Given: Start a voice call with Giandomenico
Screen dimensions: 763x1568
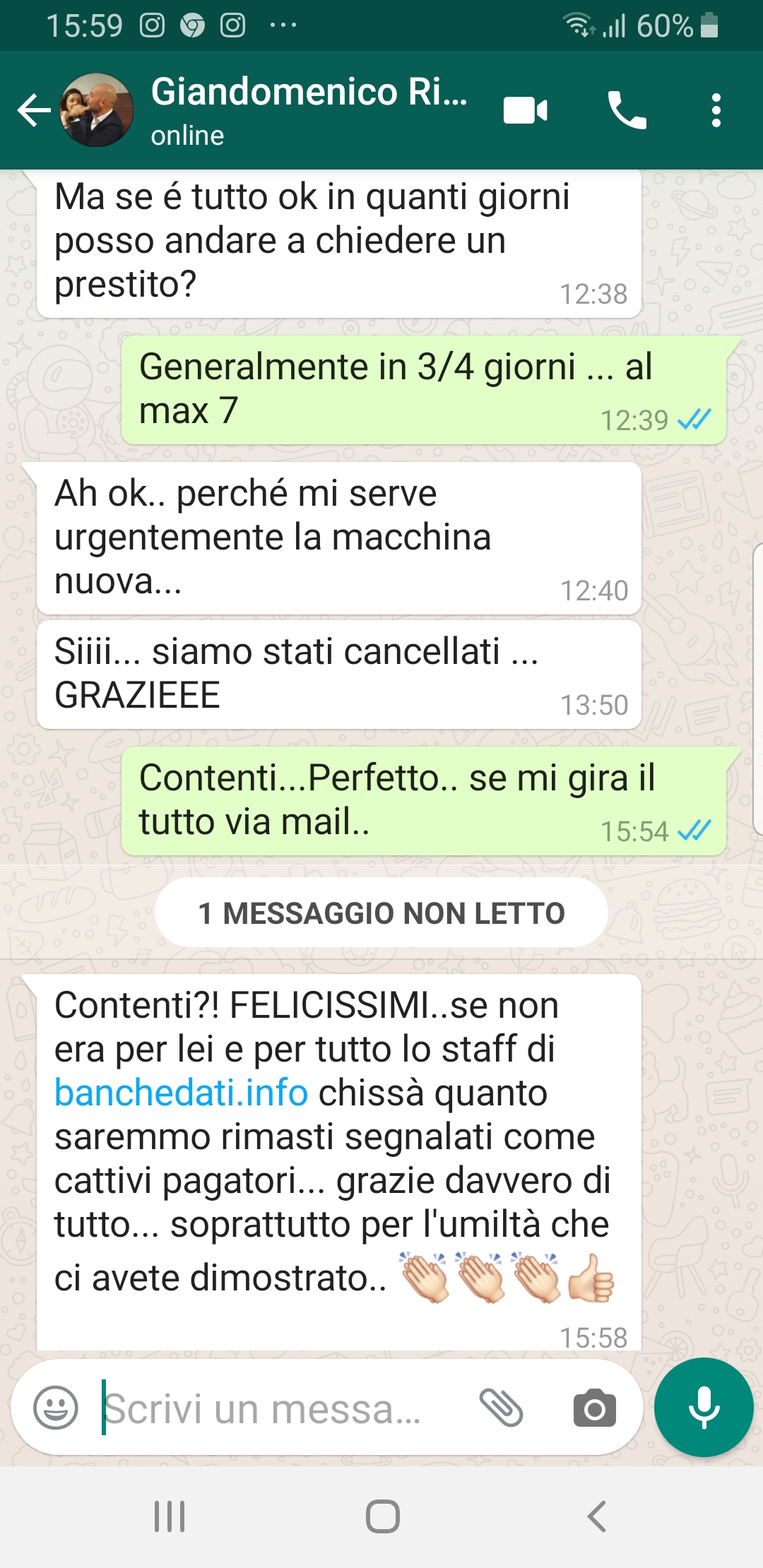Looking at the screenshot, I should pos(627,110).
